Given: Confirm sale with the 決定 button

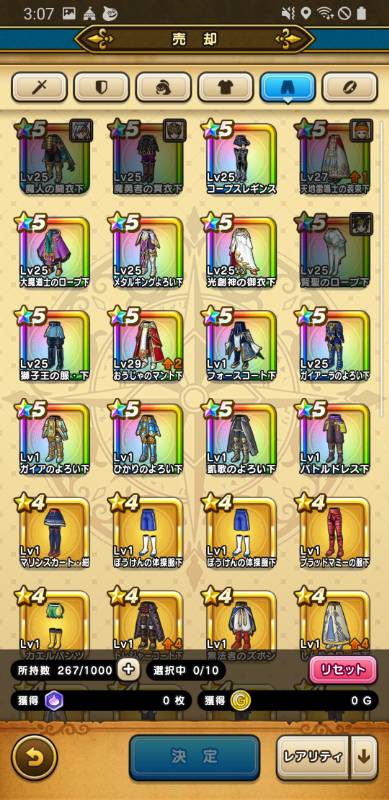Looking at the screenshot, I should coord(194,757).
